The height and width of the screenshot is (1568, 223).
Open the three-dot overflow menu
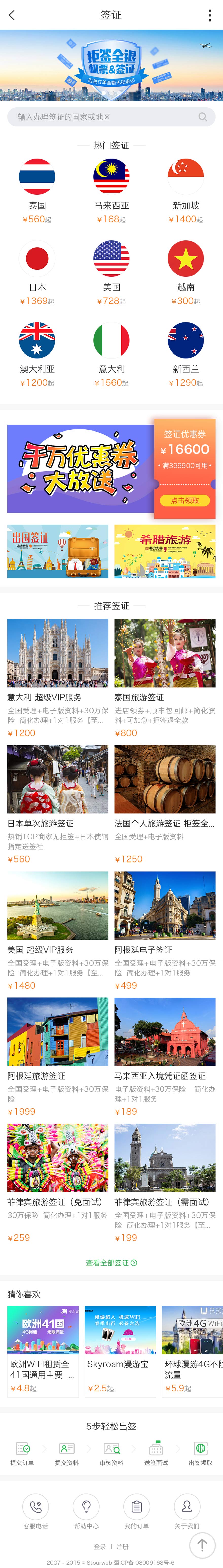point(210,15)
